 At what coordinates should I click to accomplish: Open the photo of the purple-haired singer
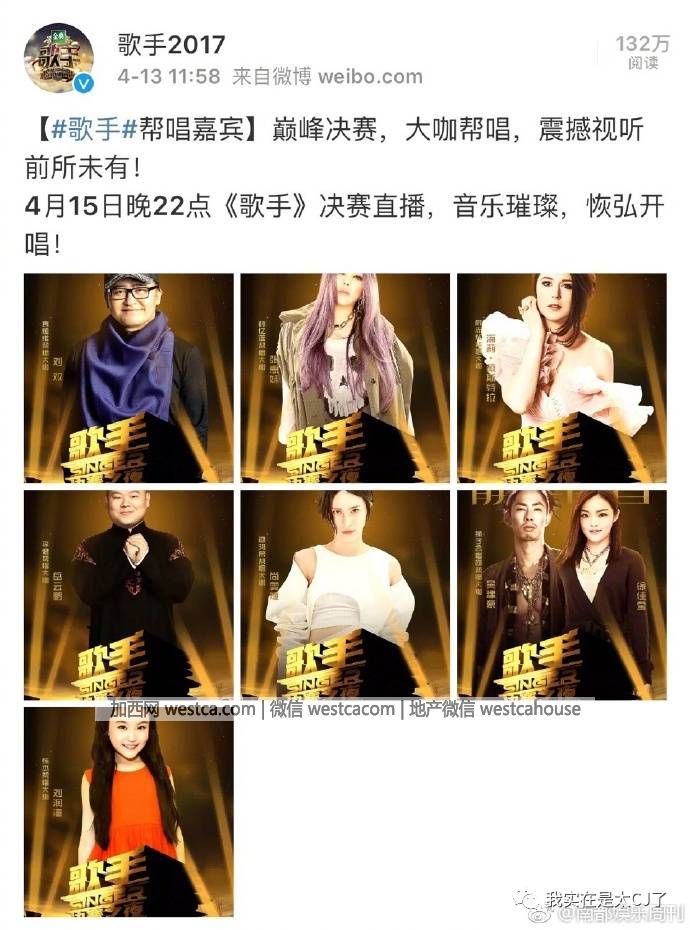[x=345, y=377]
